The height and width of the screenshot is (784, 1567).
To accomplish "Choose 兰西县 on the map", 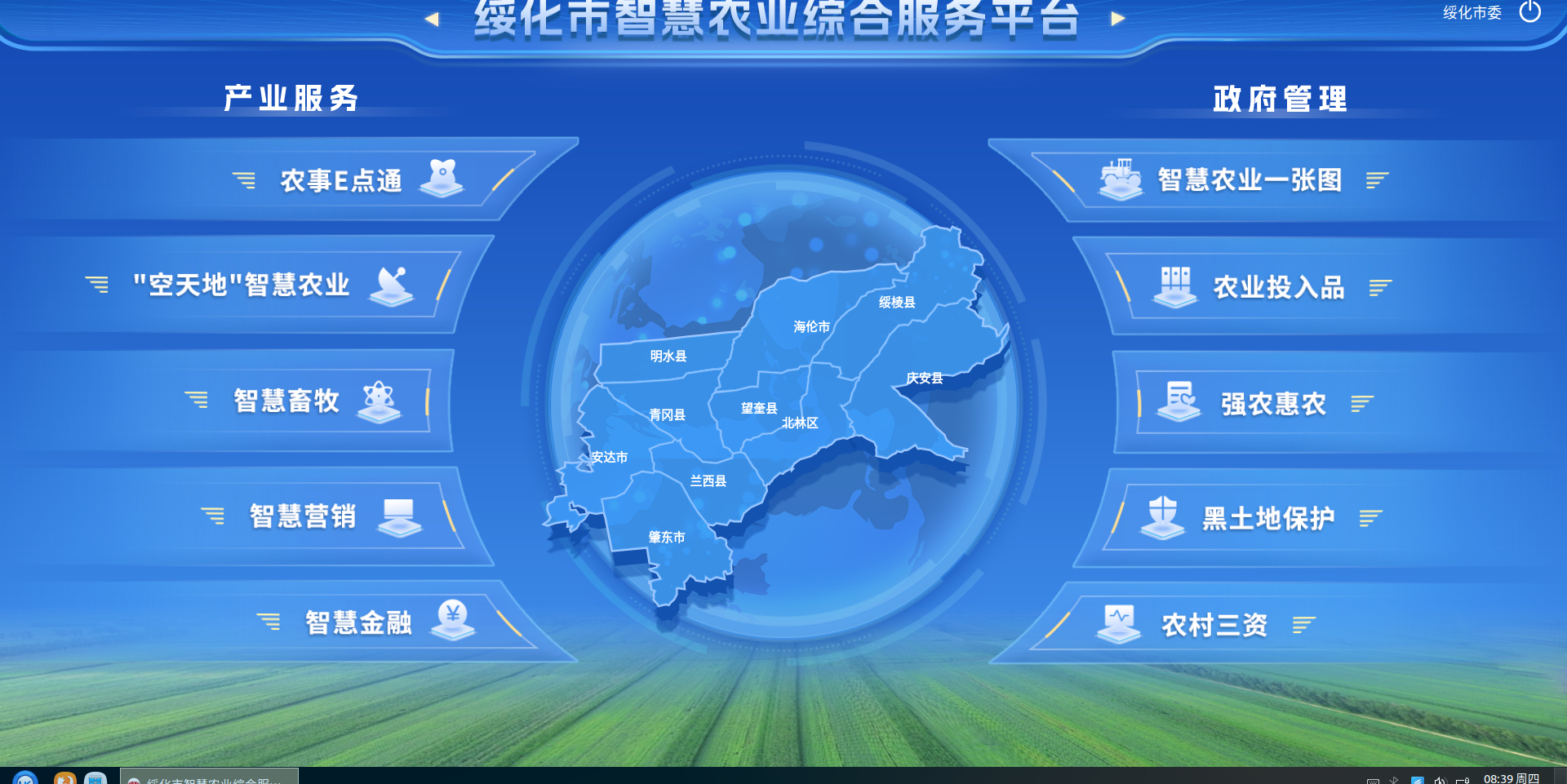I will [x=708, y=481].
